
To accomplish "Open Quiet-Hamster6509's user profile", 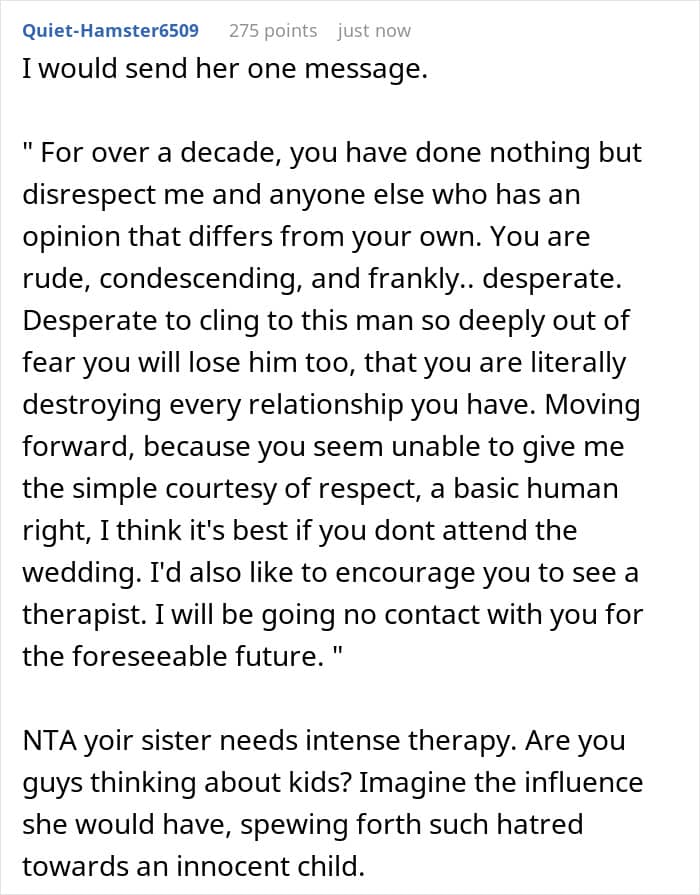I will point(111,31).
